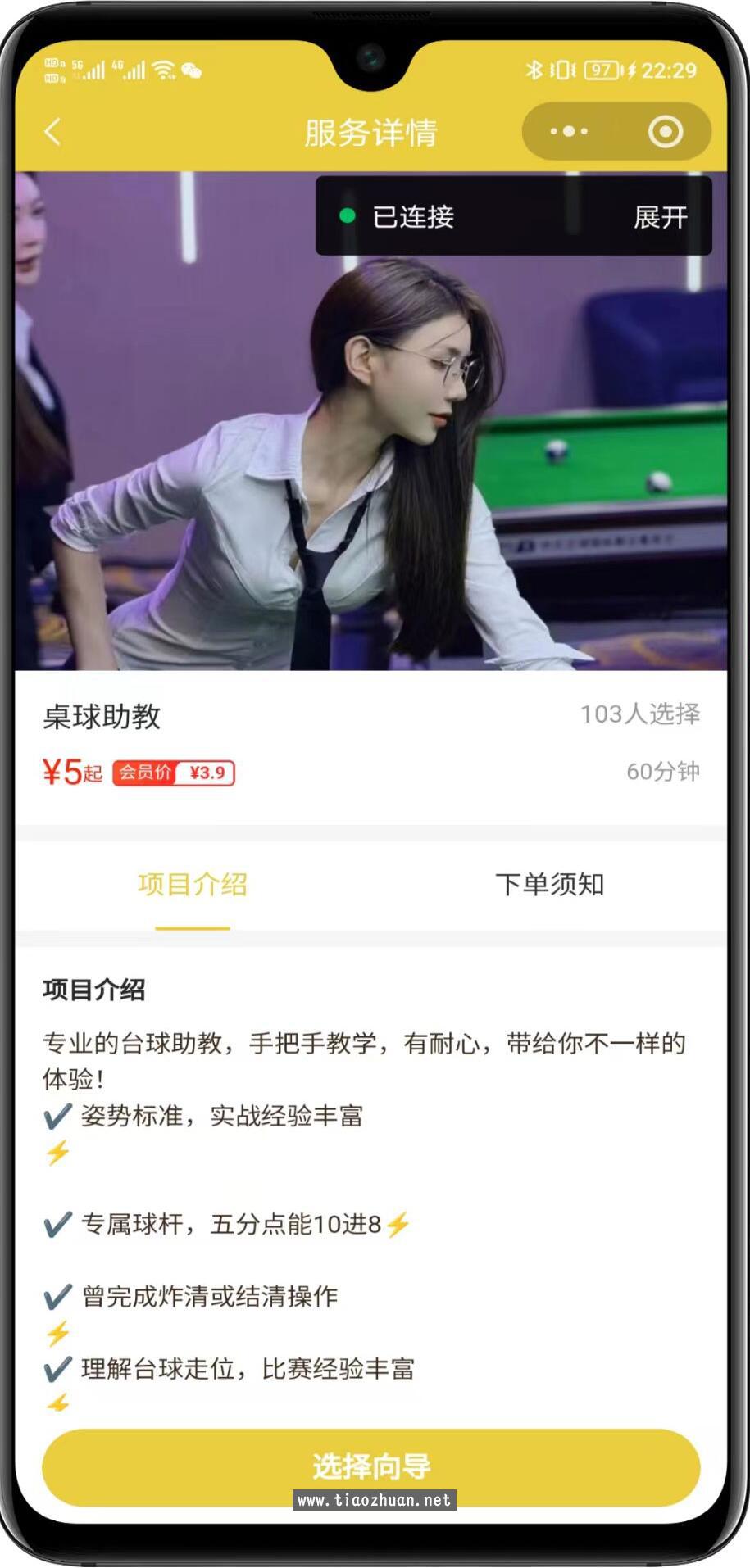Viewport: 750px width, 1568px height.
Task: Click the red 会员价 ¥3.9 price badge
Action: pos(175,772)
